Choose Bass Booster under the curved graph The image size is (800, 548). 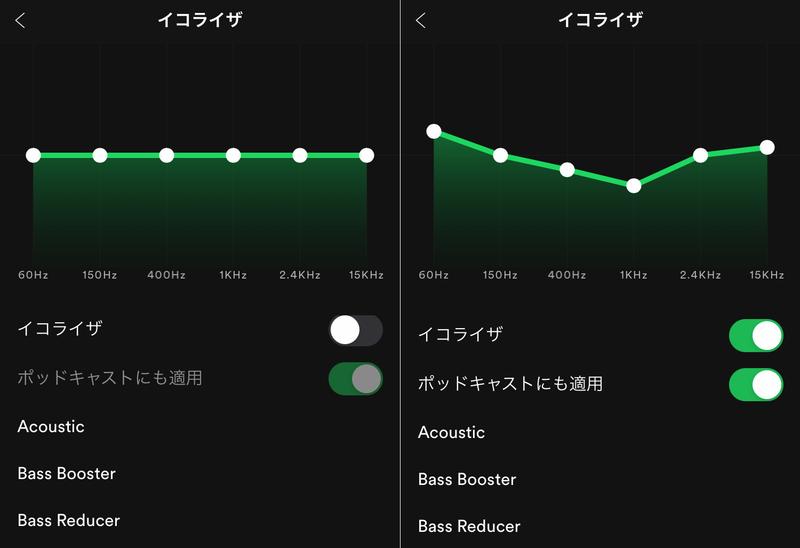tap(466, 479)
